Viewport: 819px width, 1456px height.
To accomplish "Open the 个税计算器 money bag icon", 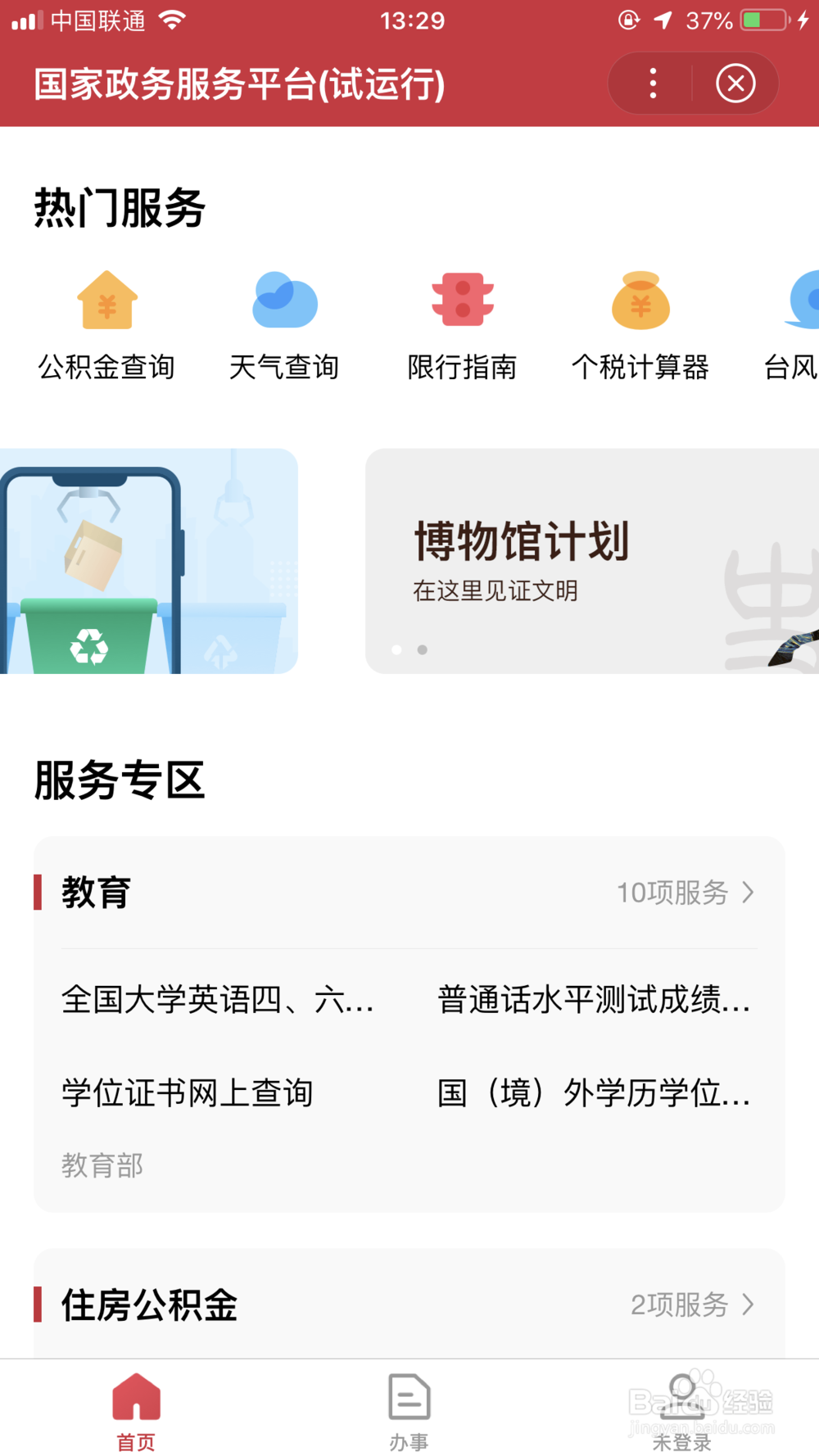I will pyautogui.click(x=641, y=300).
